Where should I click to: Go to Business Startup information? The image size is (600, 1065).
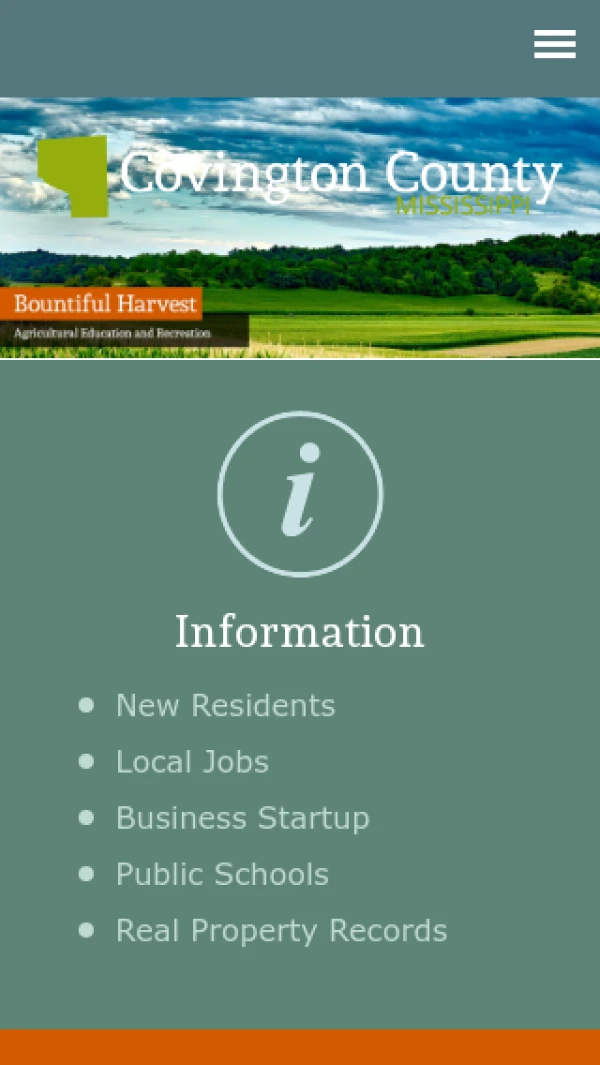click(242, 818)
